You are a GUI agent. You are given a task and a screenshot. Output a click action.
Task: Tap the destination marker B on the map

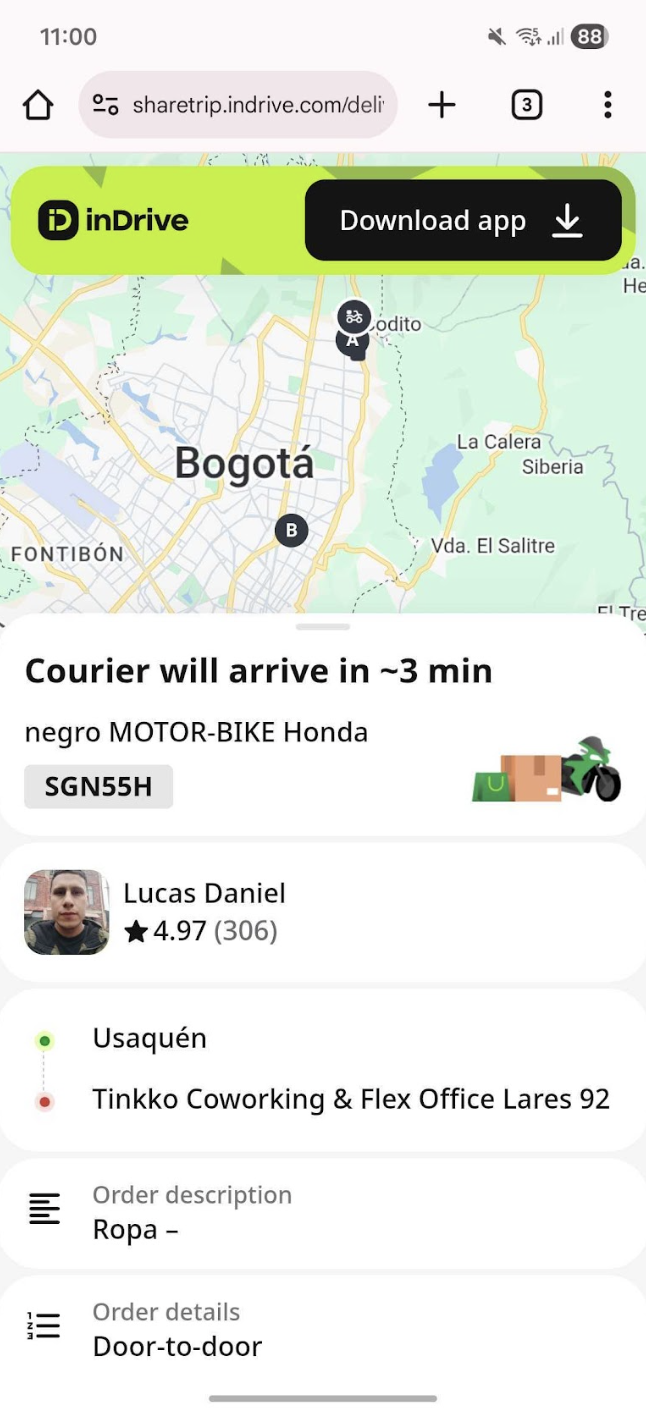point(291,530)
